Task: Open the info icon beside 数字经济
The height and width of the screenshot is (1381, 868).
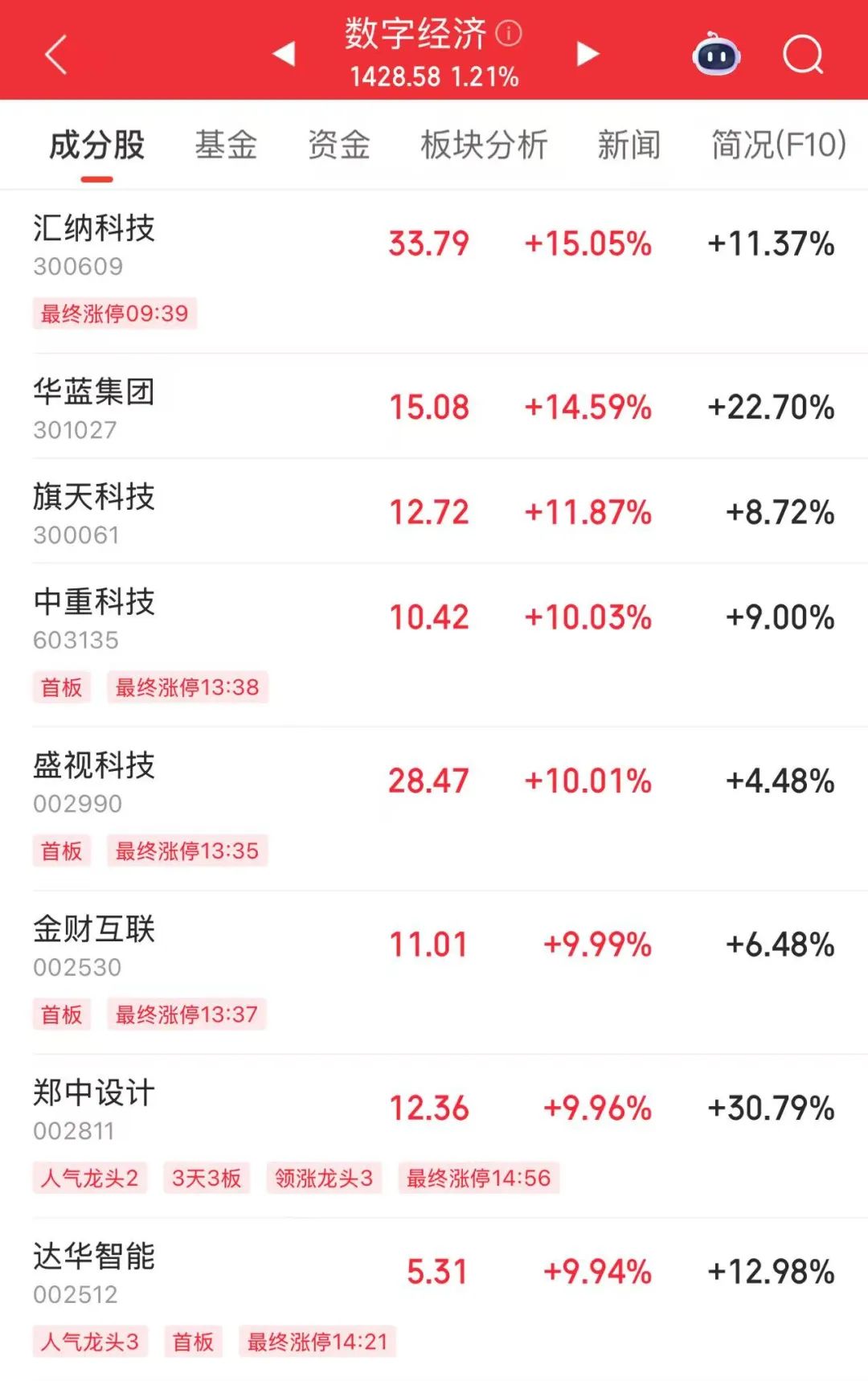Action: [508, 33]
